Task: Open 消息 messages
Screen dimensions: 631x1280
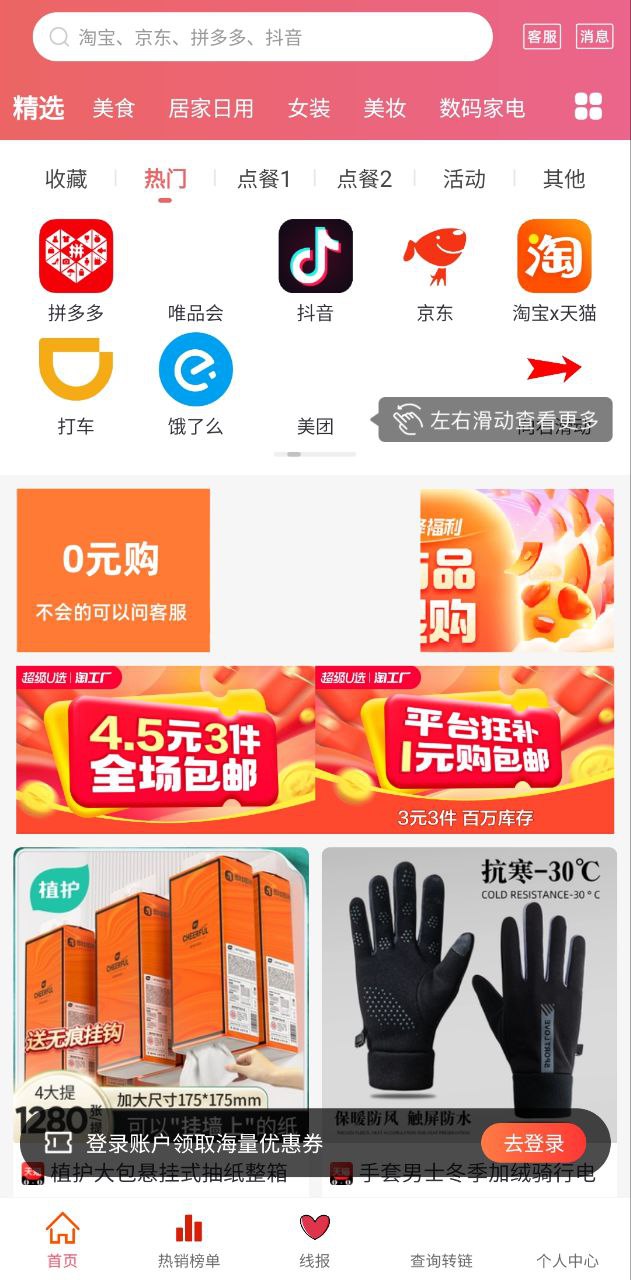Action: click(x=594, y=37)
